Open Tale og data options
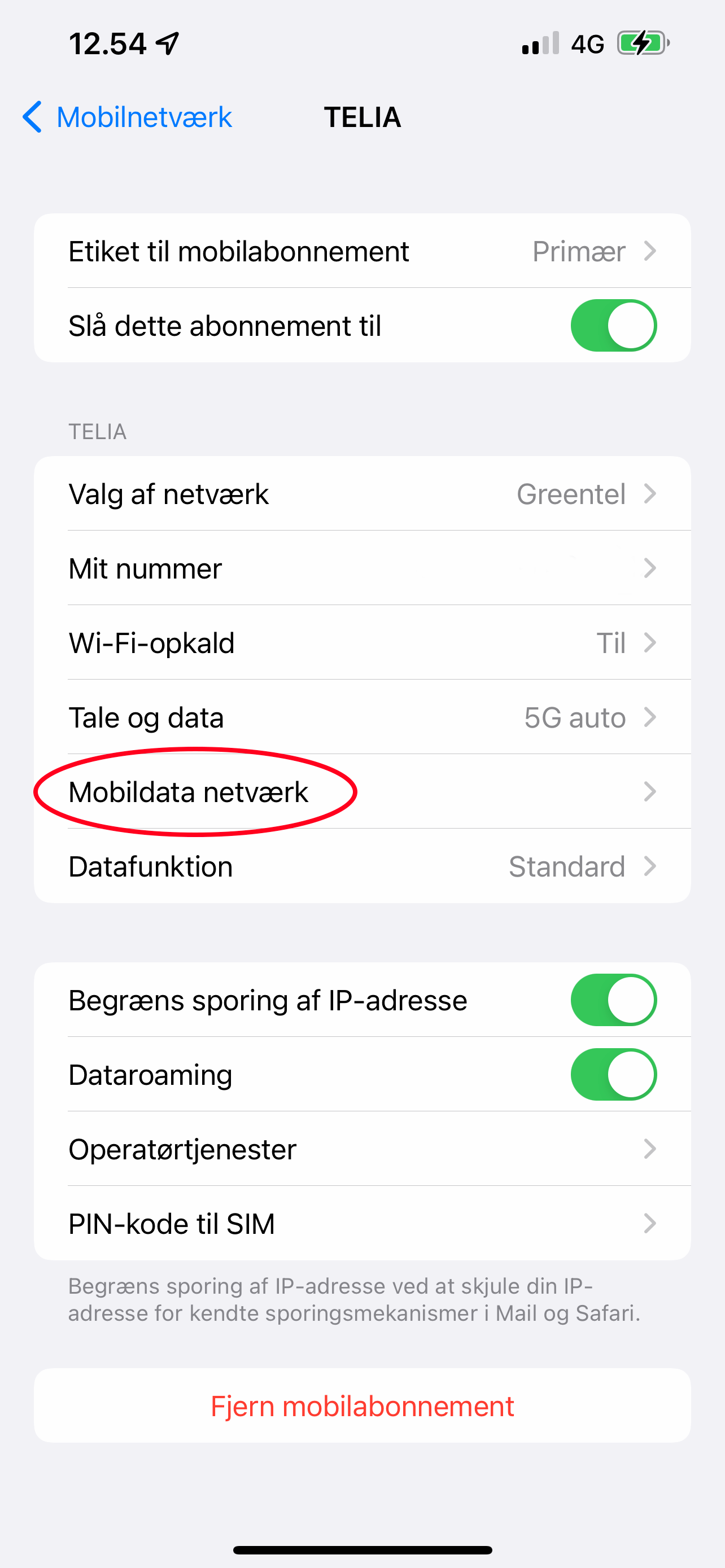This screenshot has width=725, height=1568. (362, 717)
